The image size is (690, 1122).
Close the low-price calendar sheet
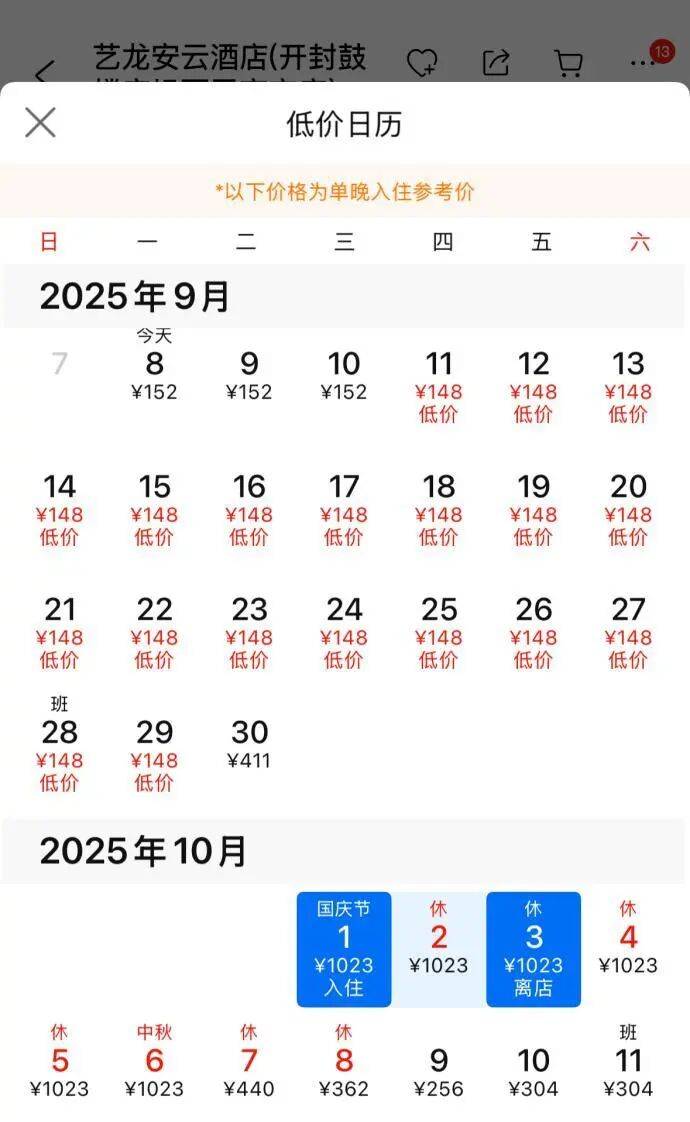coord(40,122)
